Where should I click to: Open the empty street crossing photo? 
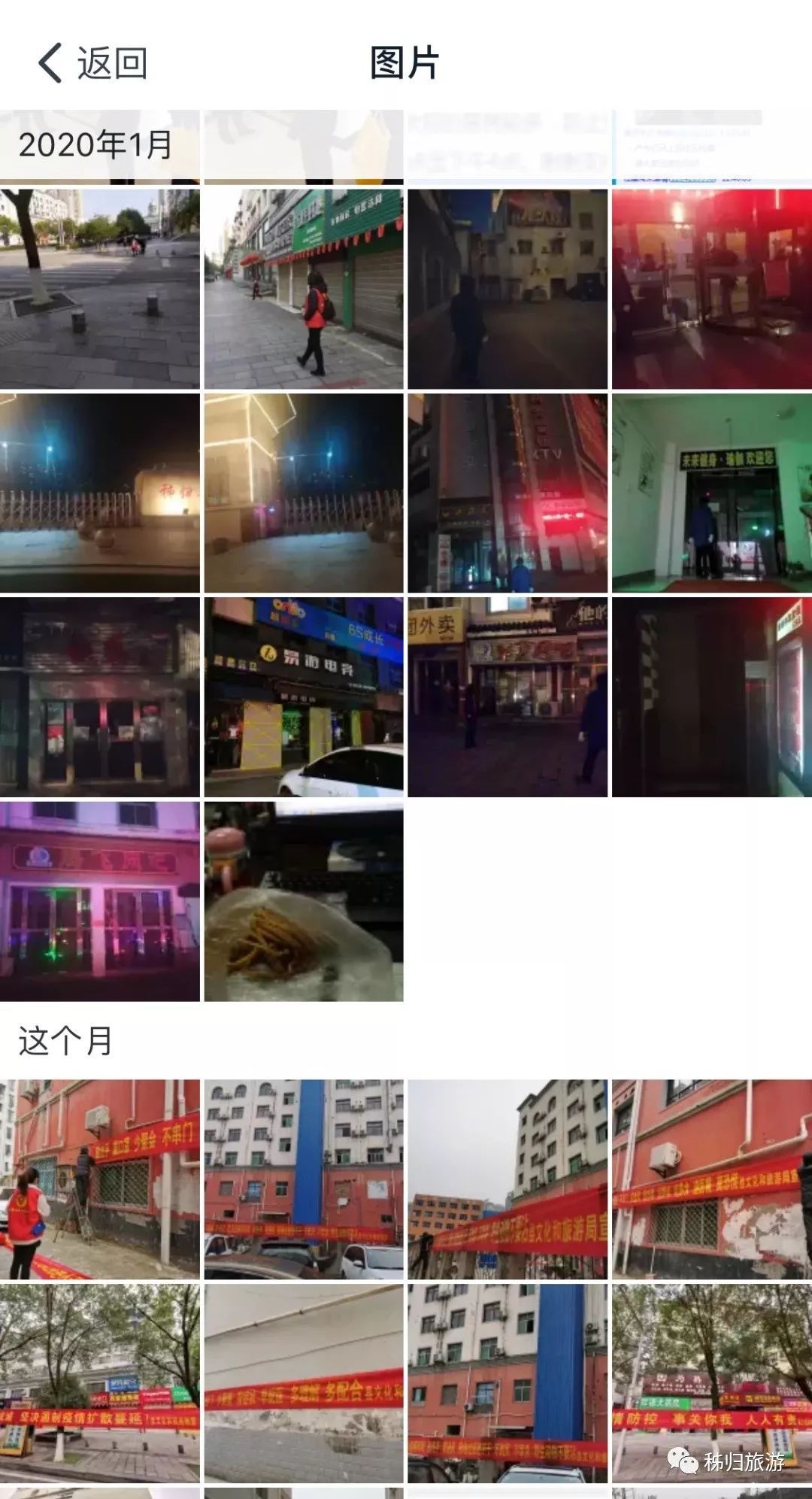tap(100, 289)
